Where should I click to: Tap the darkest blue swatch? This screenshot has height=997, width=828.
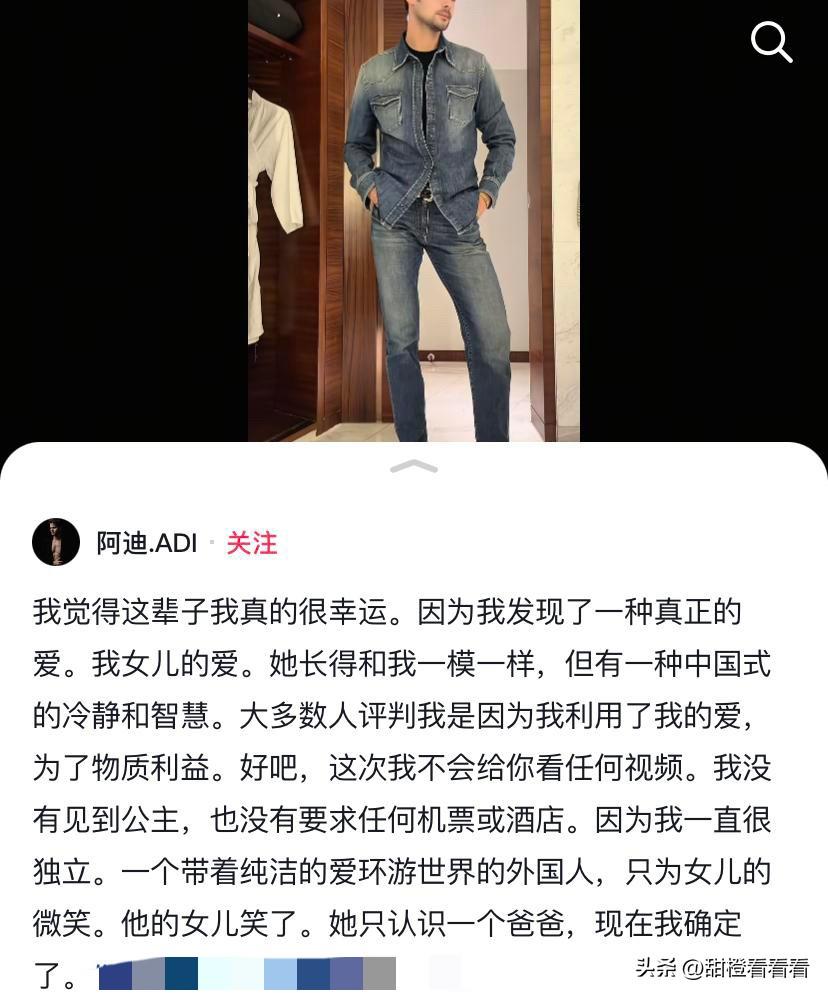coord(179,974)
